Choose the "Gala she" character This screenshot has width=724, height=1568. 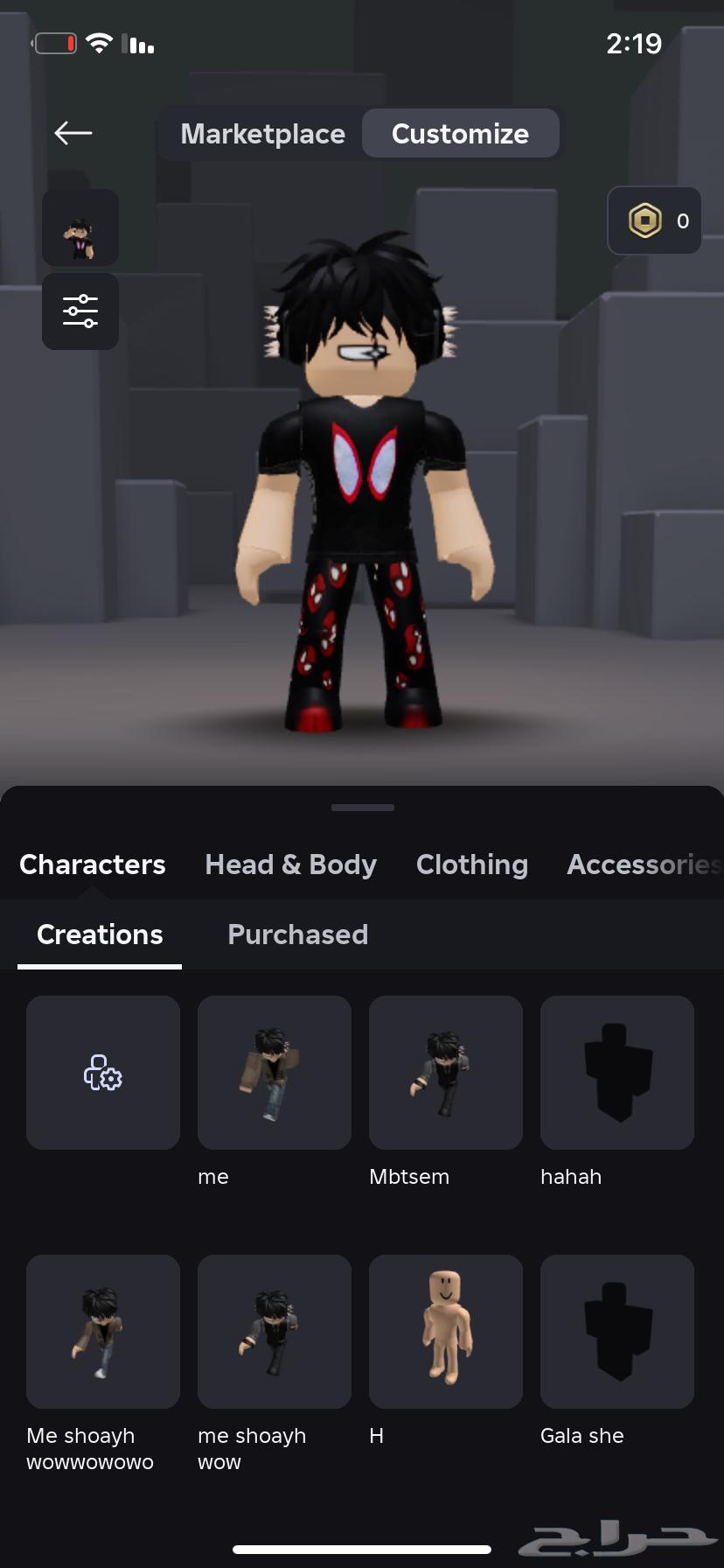(617, 1332)
